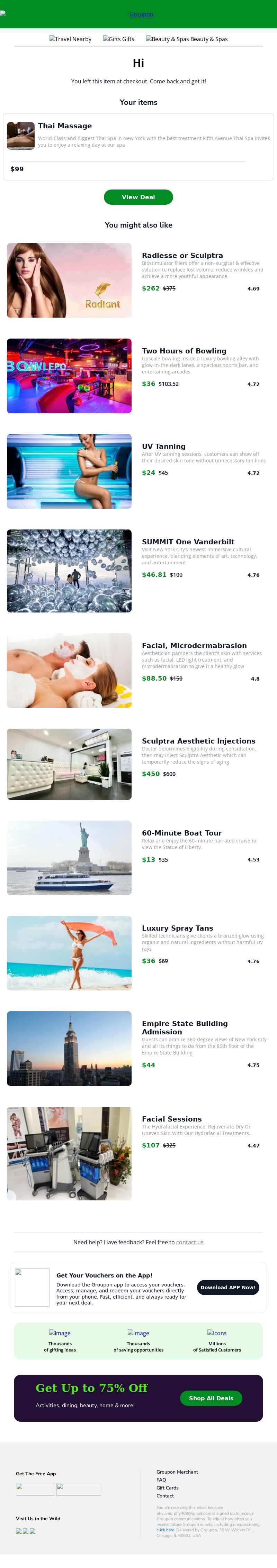Open Empire State Building Admission deal
This screenshot has width=277, height=1568.
pyautogui.click(x=185, y=1027)
